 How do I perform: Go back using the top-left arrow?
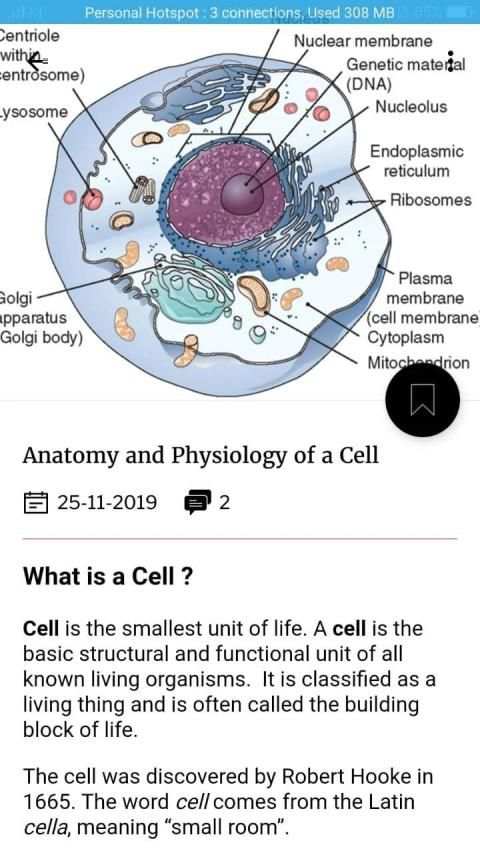pos(36,61)
